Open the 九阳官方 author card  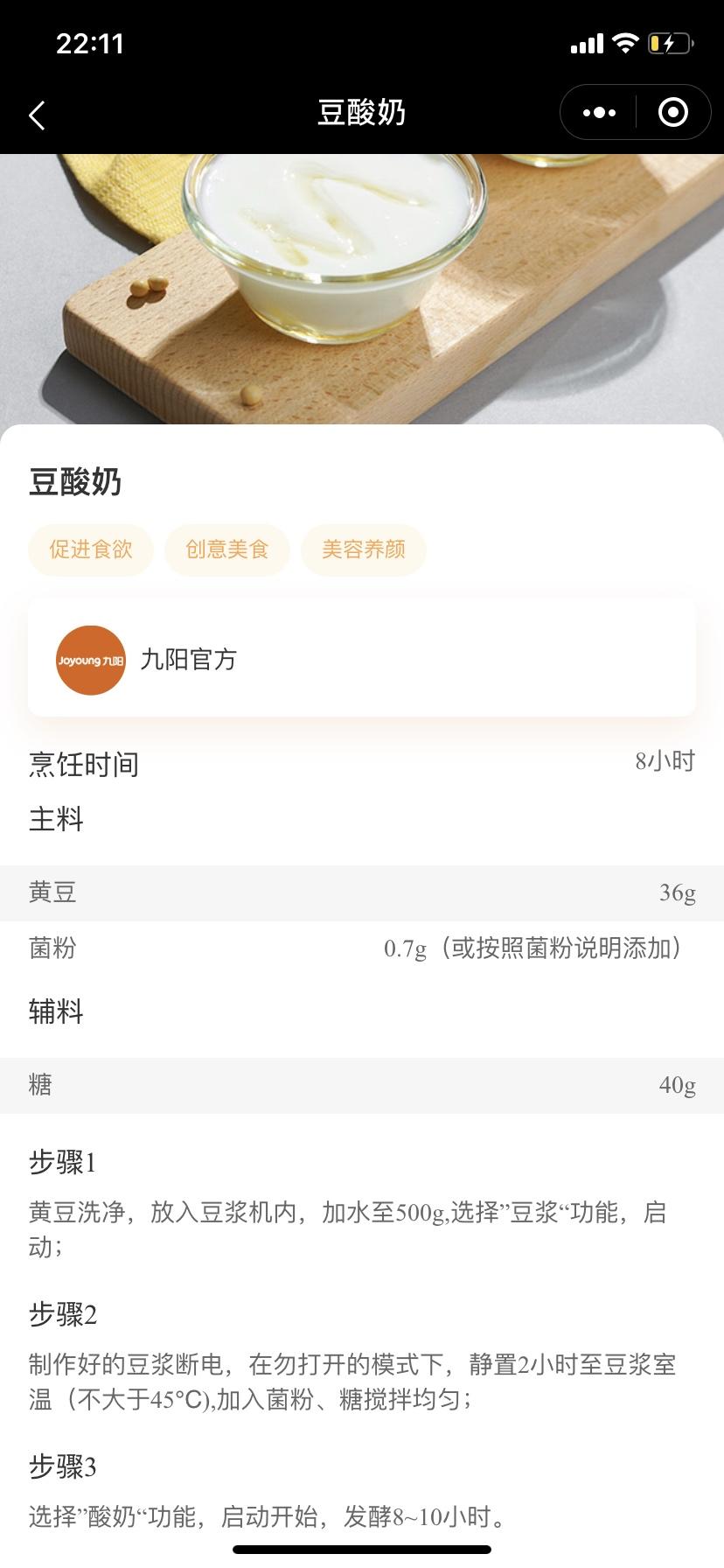(362, 659)
